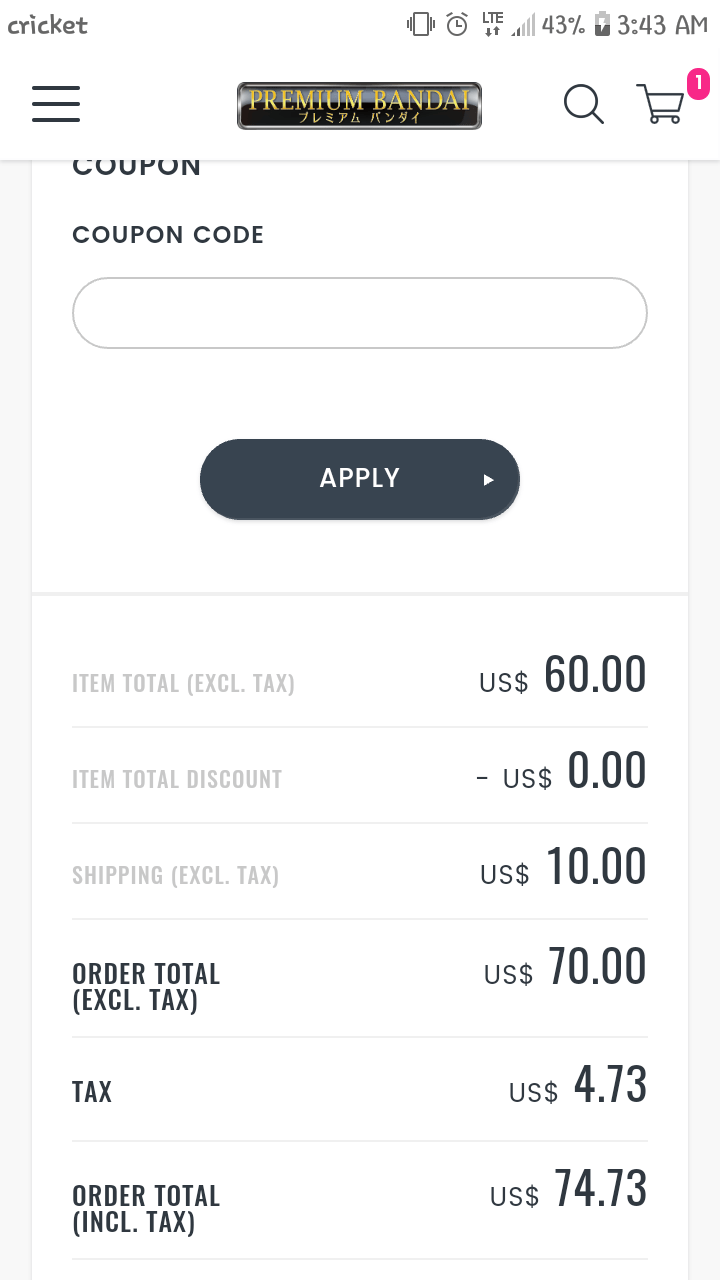Tap the battery indicator icon
The height and width of the screenshot is (1280, 720).
[601, 24]
